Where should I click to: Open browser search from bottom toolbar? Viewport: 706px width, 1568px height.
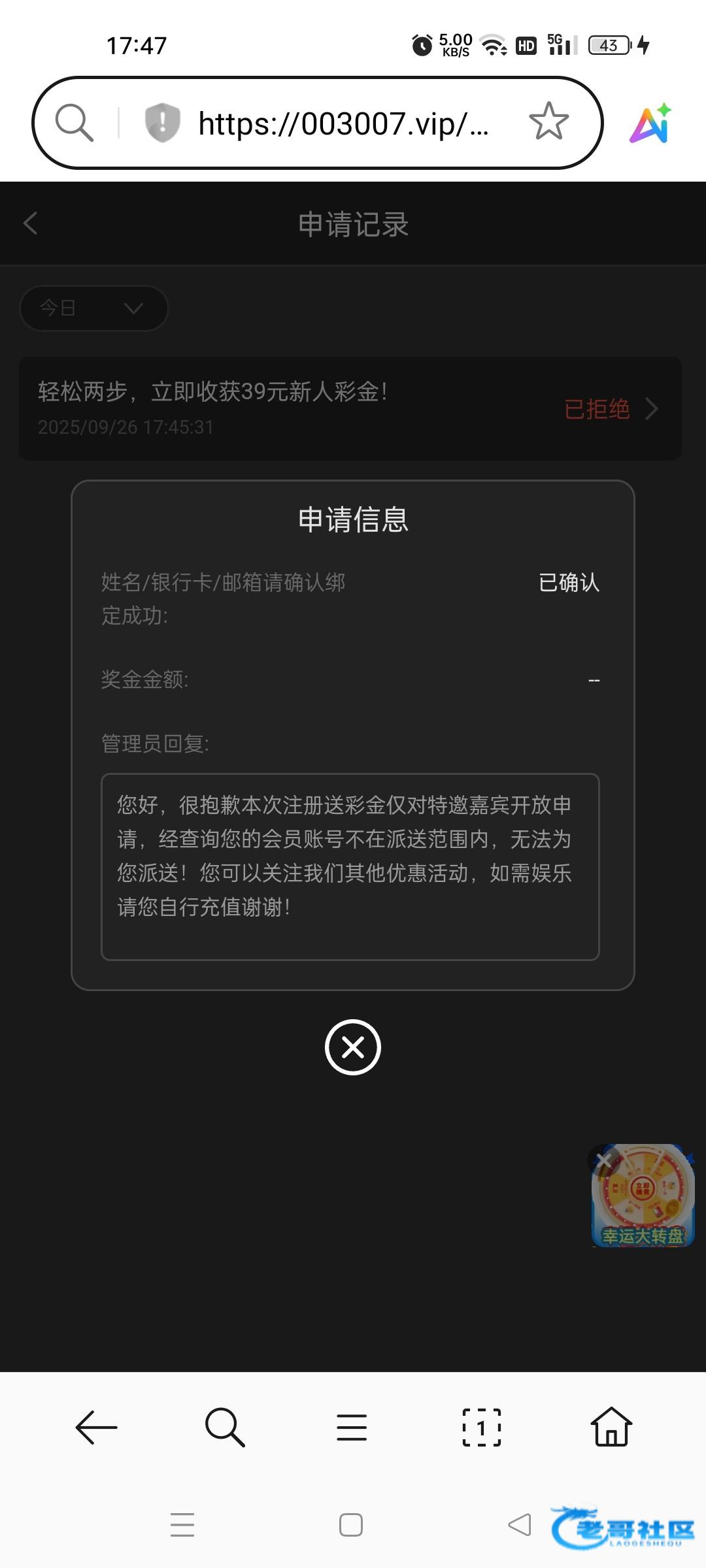point(224,1427)
